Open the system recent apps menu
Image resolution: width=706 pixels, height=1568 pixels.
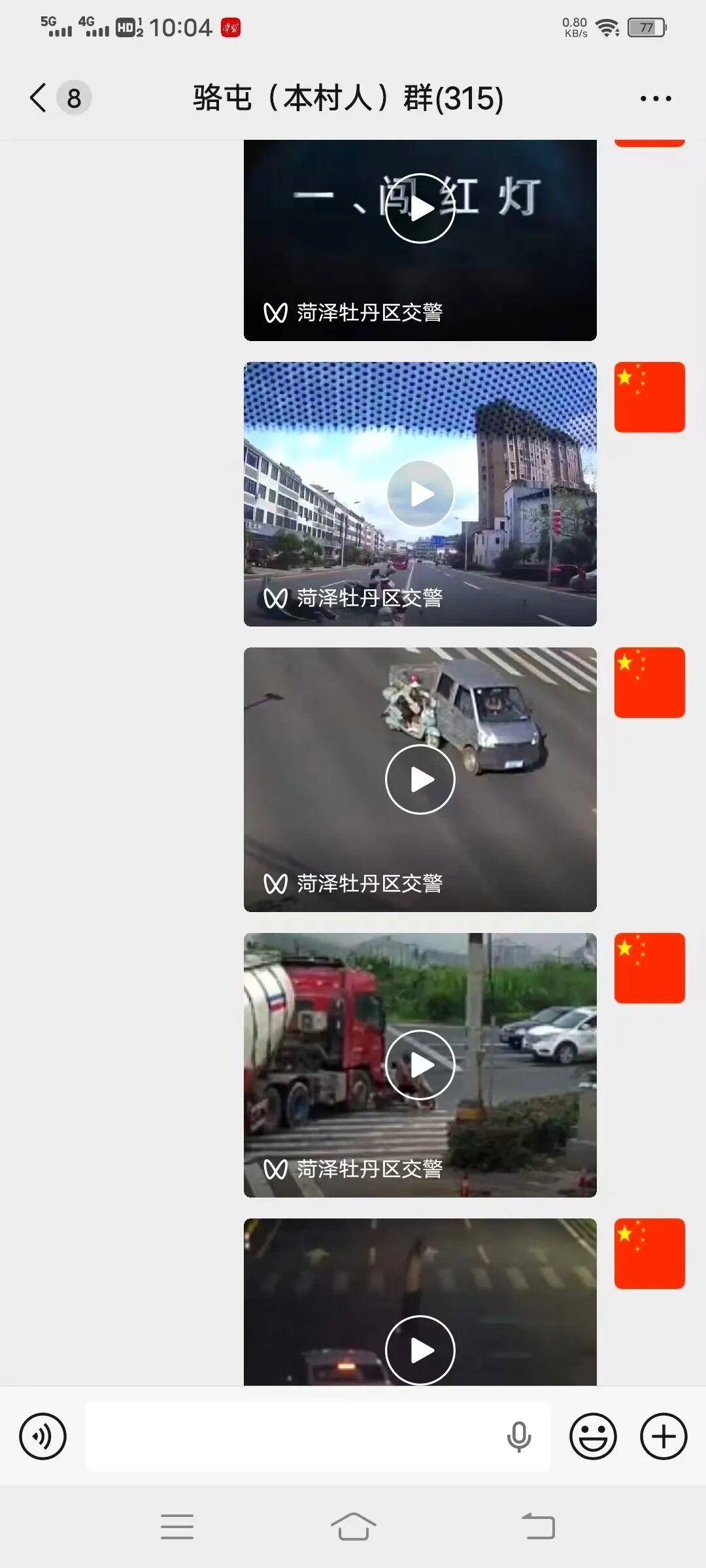click(x=177, y=1527)
